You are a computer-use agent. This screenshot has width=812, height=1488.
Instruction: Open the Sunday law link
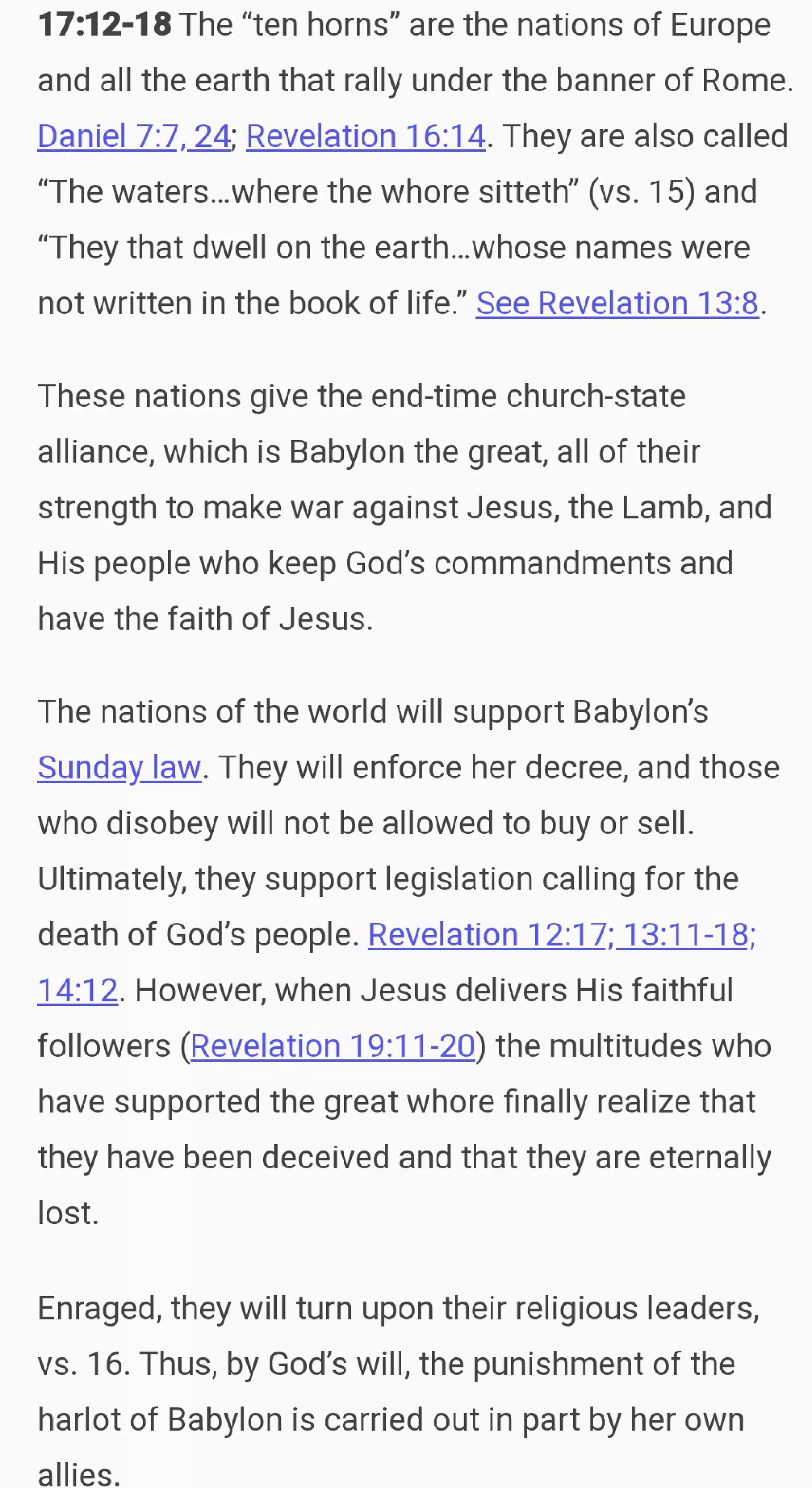click(120, 768)
